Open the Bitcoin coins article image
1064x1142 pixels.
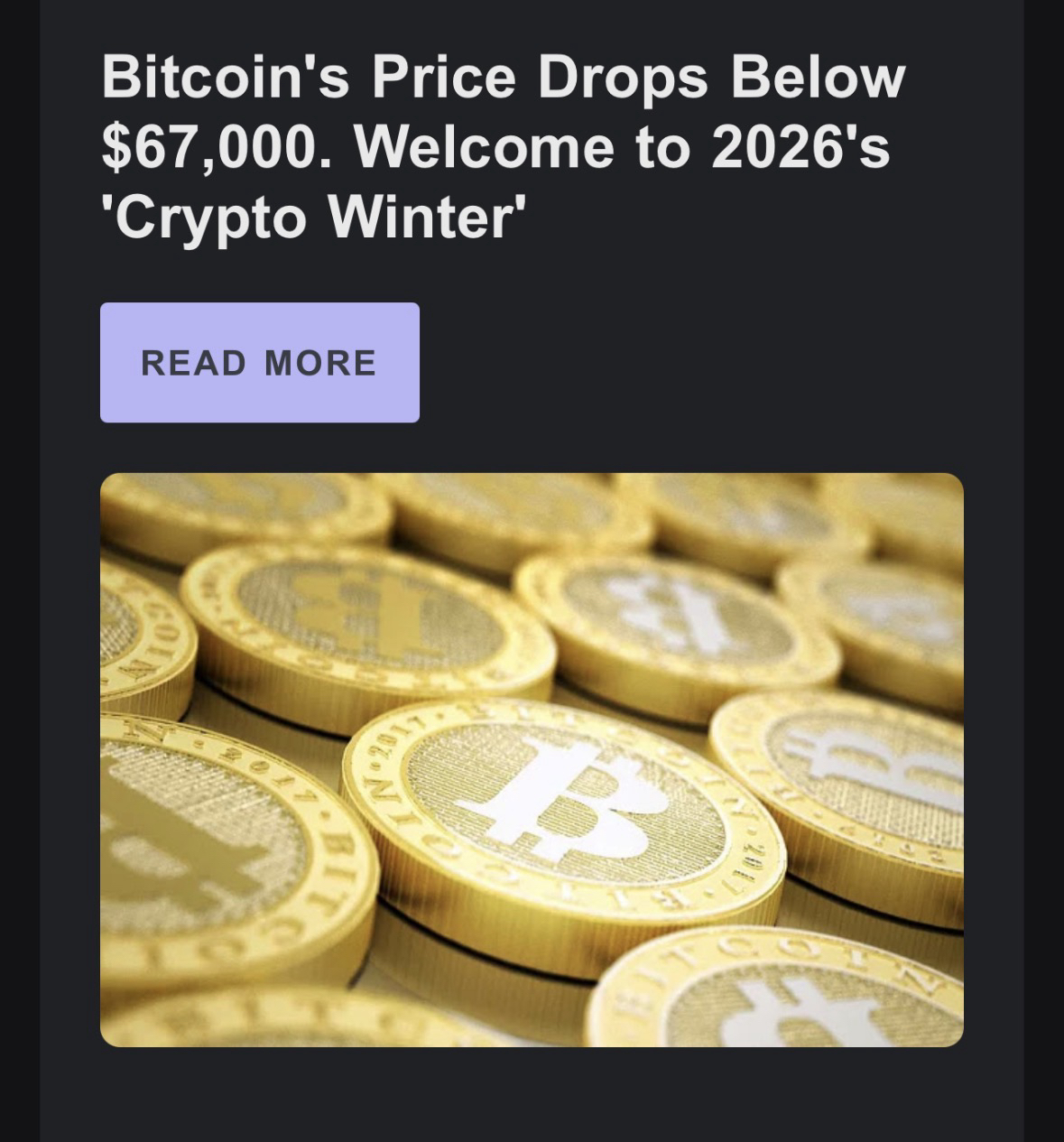[x=532, y=759]
